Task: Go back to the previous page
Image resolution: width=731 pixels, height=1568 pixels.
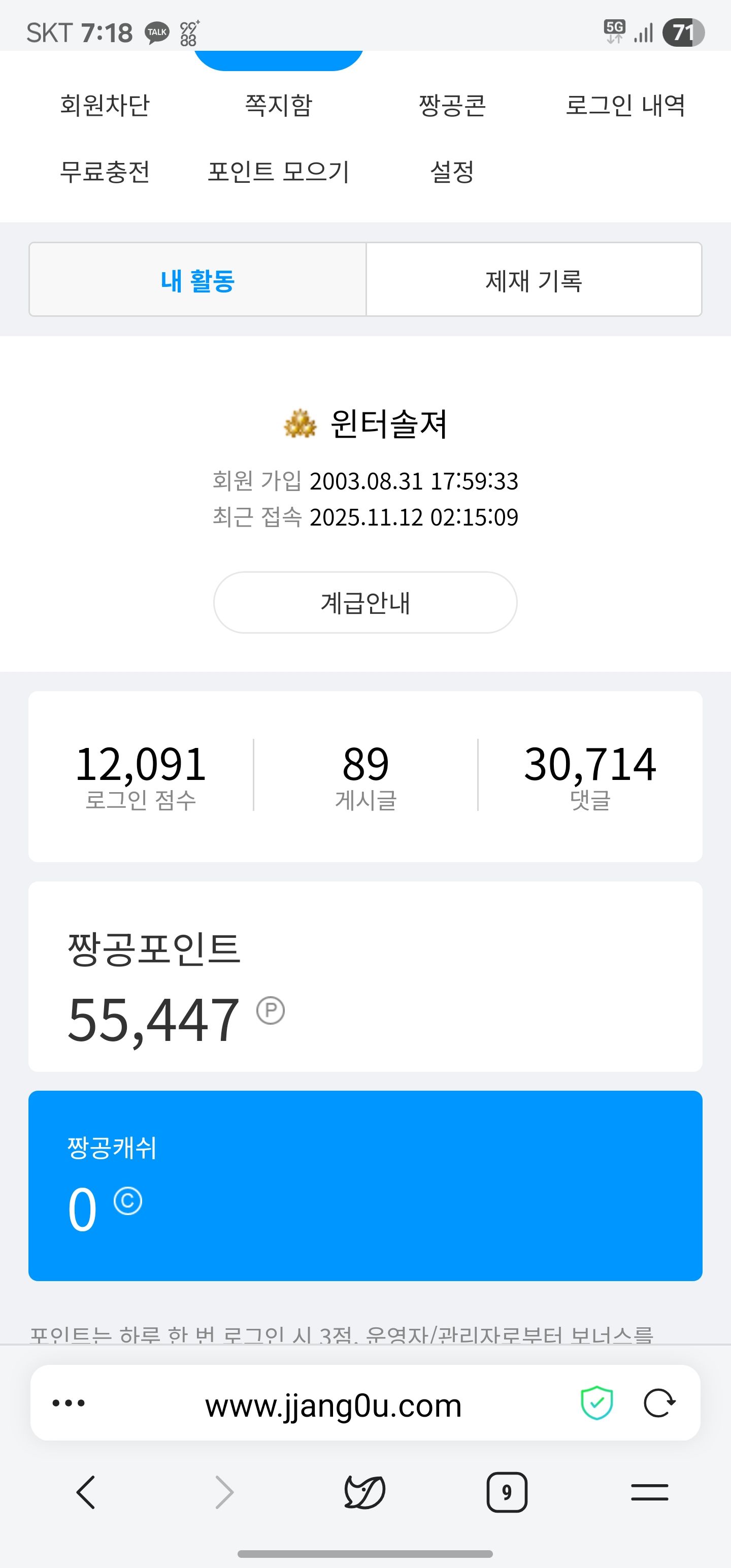Action: (86, 1492)
